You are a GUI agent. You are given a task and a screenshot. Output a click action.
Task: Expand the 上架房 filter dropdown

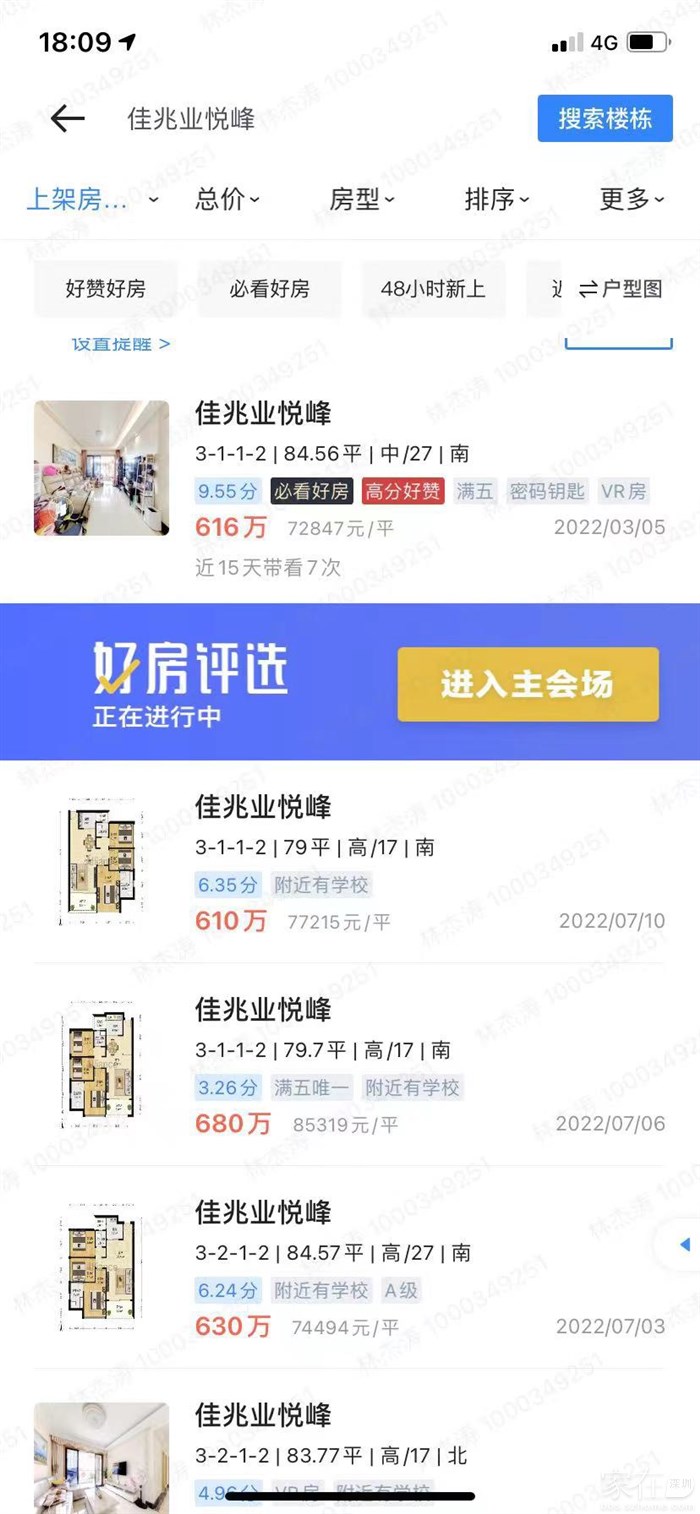[92, 199]
